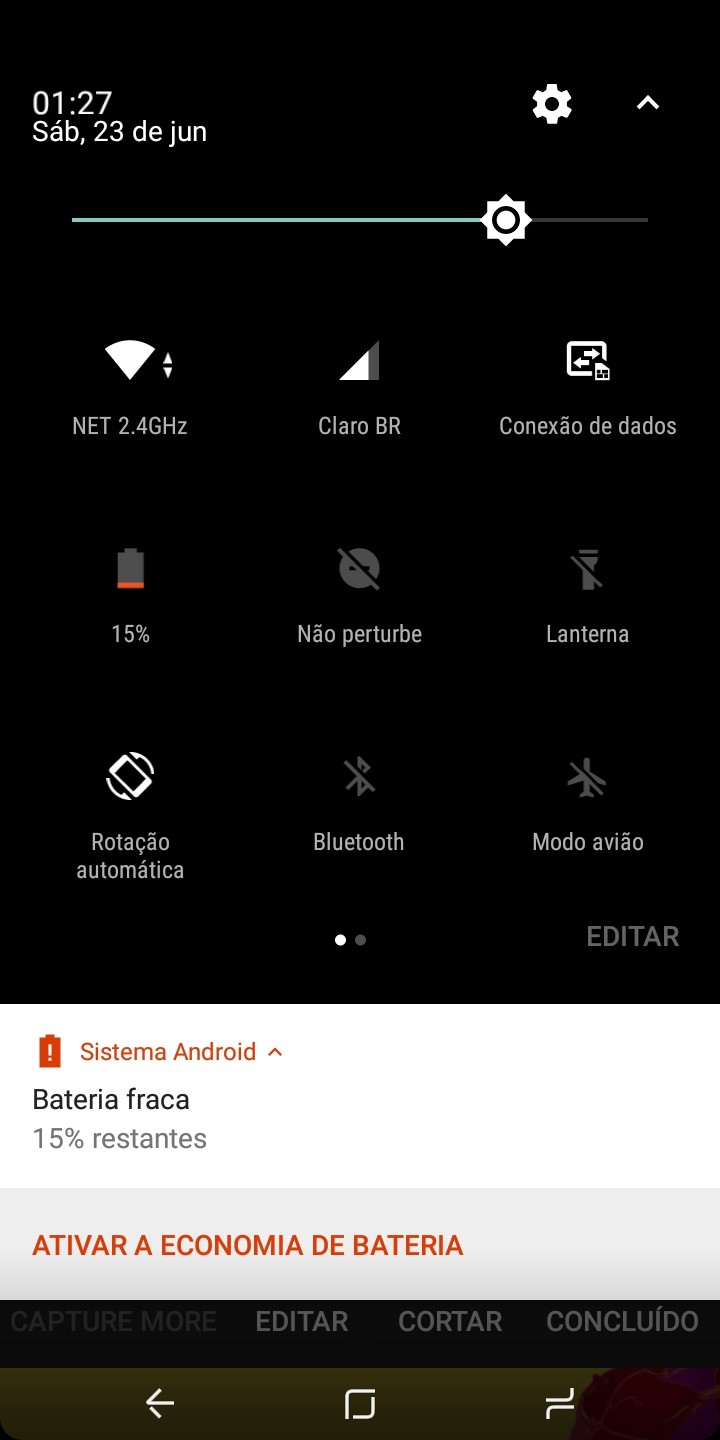
Task: Select Ativar a economia de bateria
Action: (248, 1246)
